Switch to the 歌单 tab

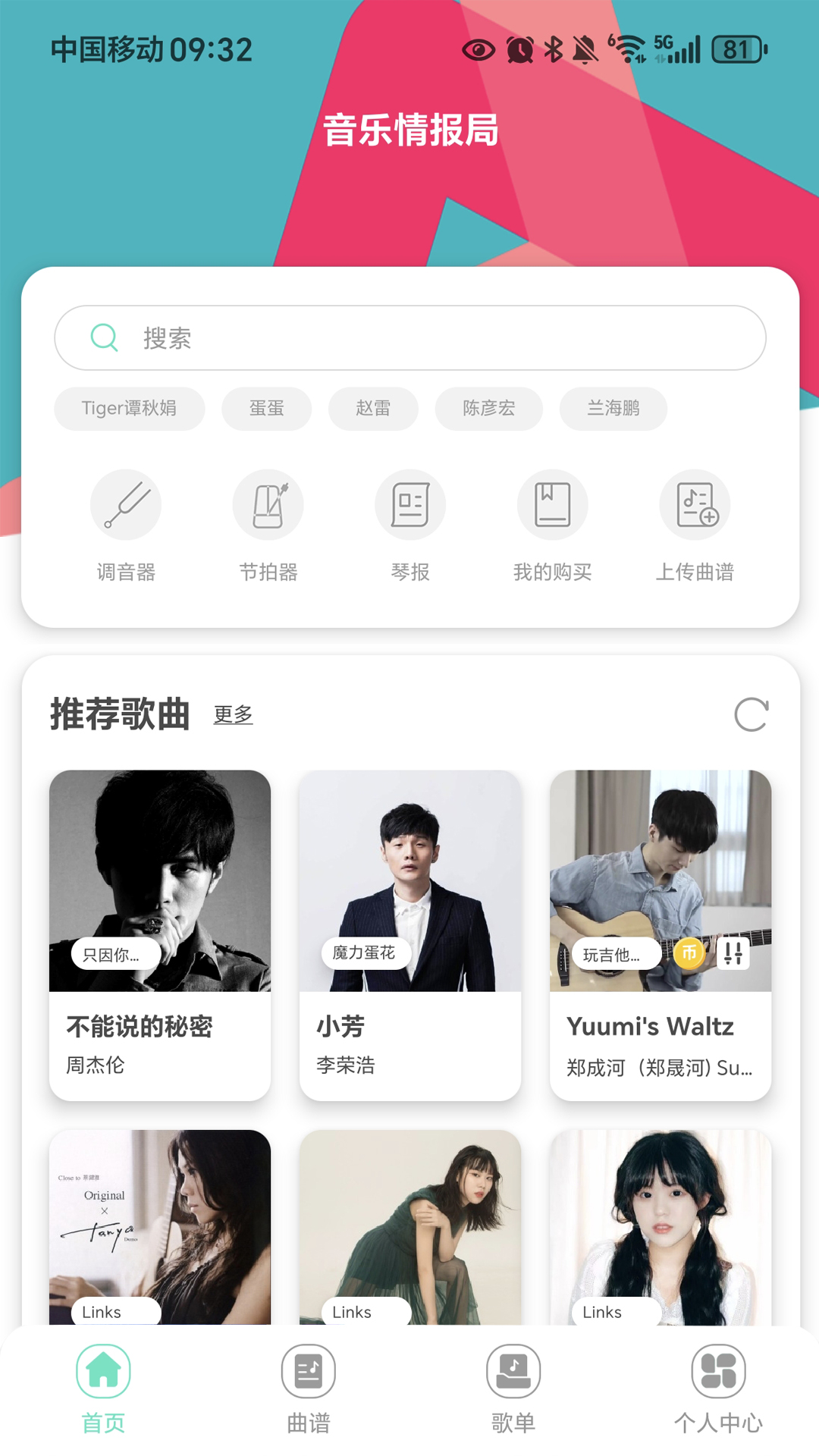tap(513, 1389)
